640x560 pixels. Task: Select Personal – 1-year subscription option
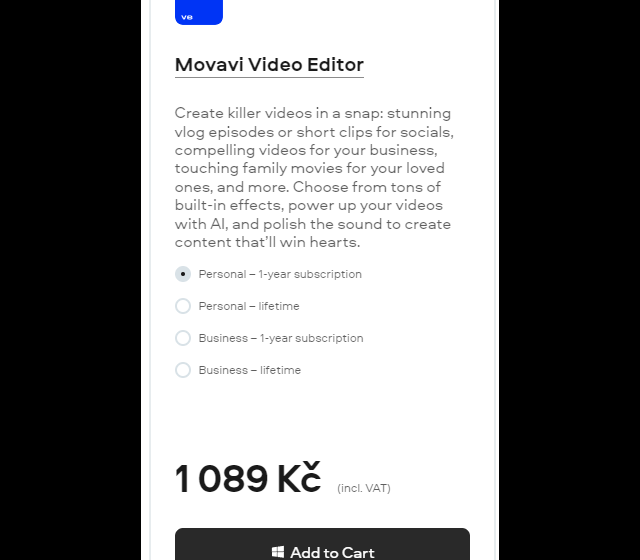coord(183,274)
